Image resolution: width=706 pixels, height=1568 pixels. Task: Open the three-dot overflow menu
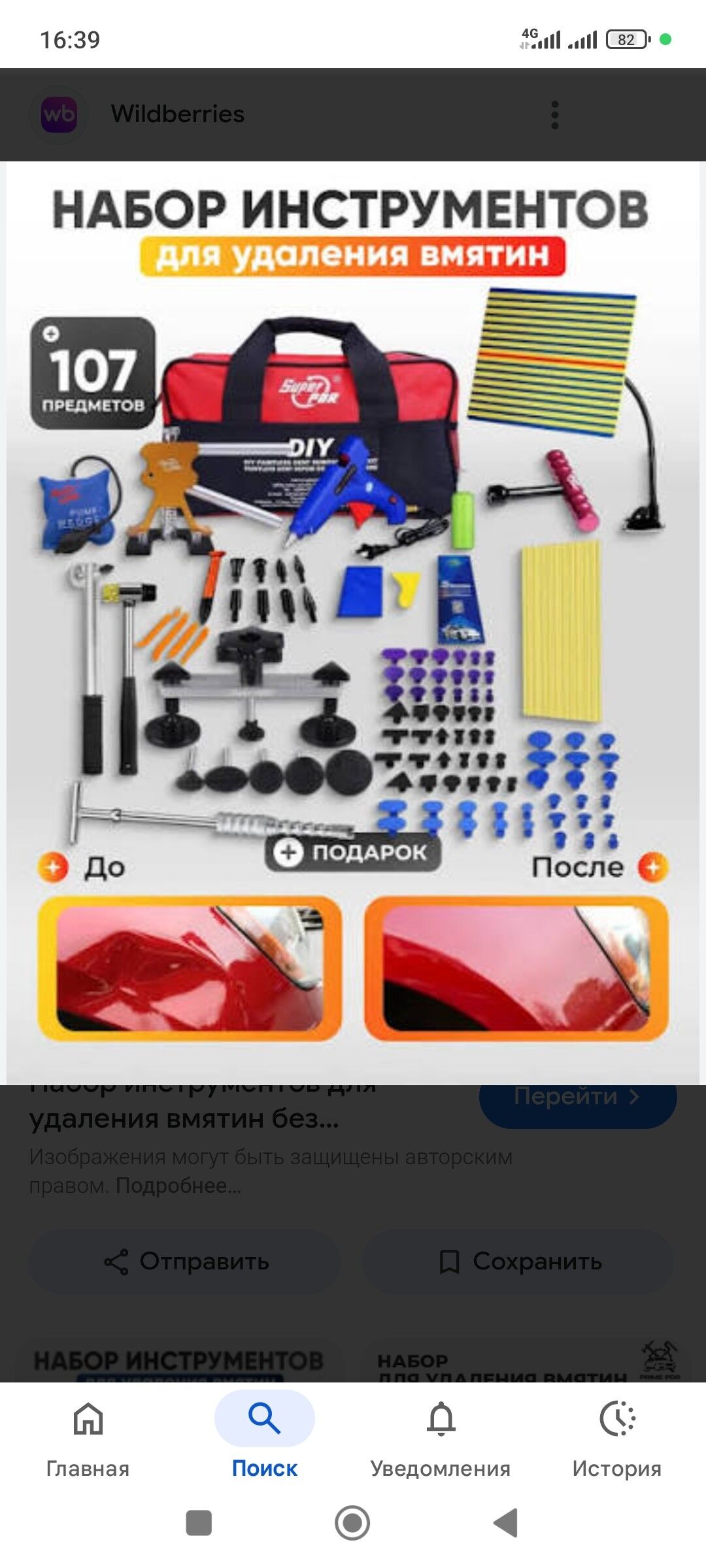tap(554, 115)
